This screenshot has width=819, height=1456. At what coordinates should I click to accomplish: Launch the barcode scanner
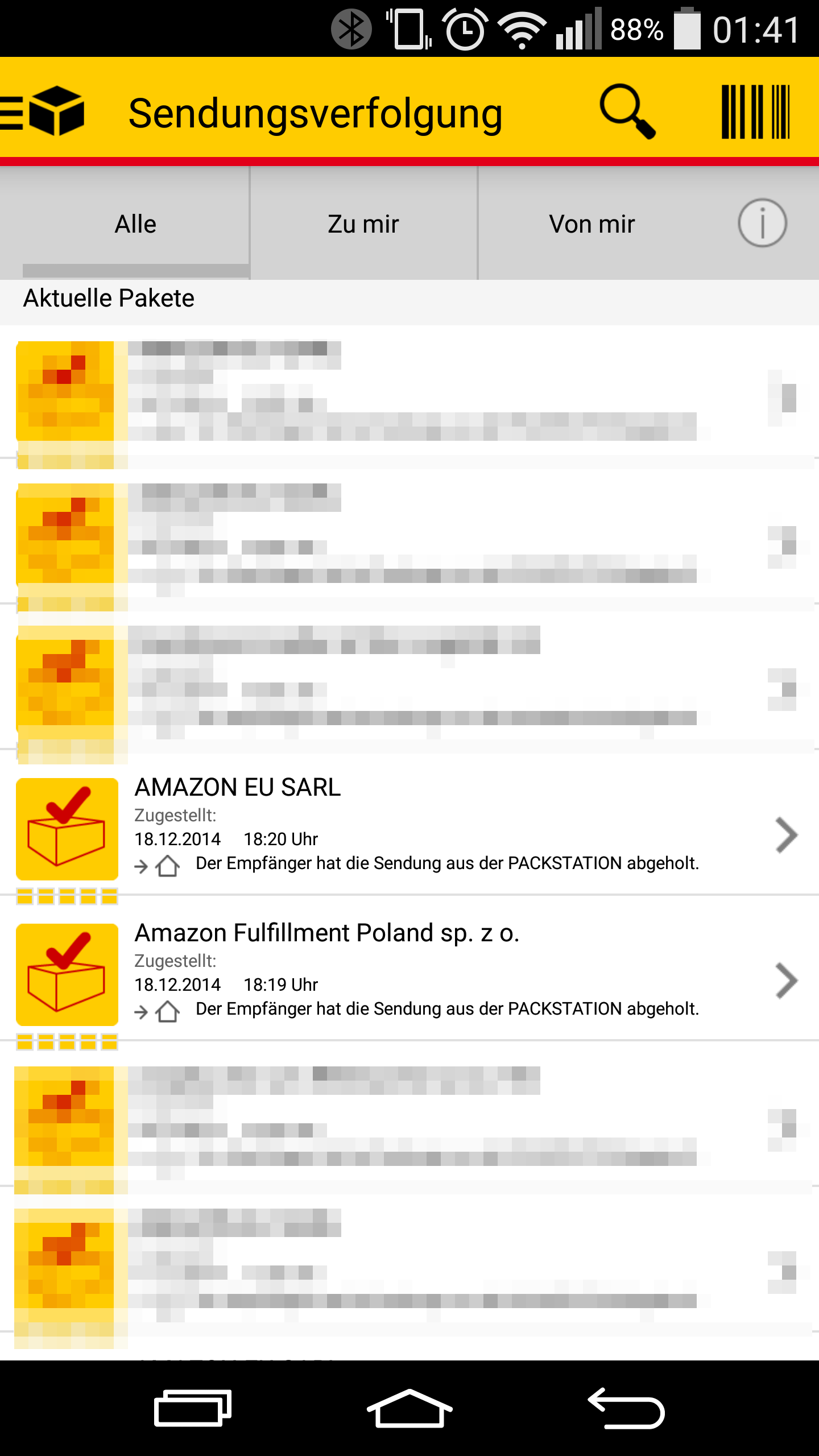[x=755, y=111]
